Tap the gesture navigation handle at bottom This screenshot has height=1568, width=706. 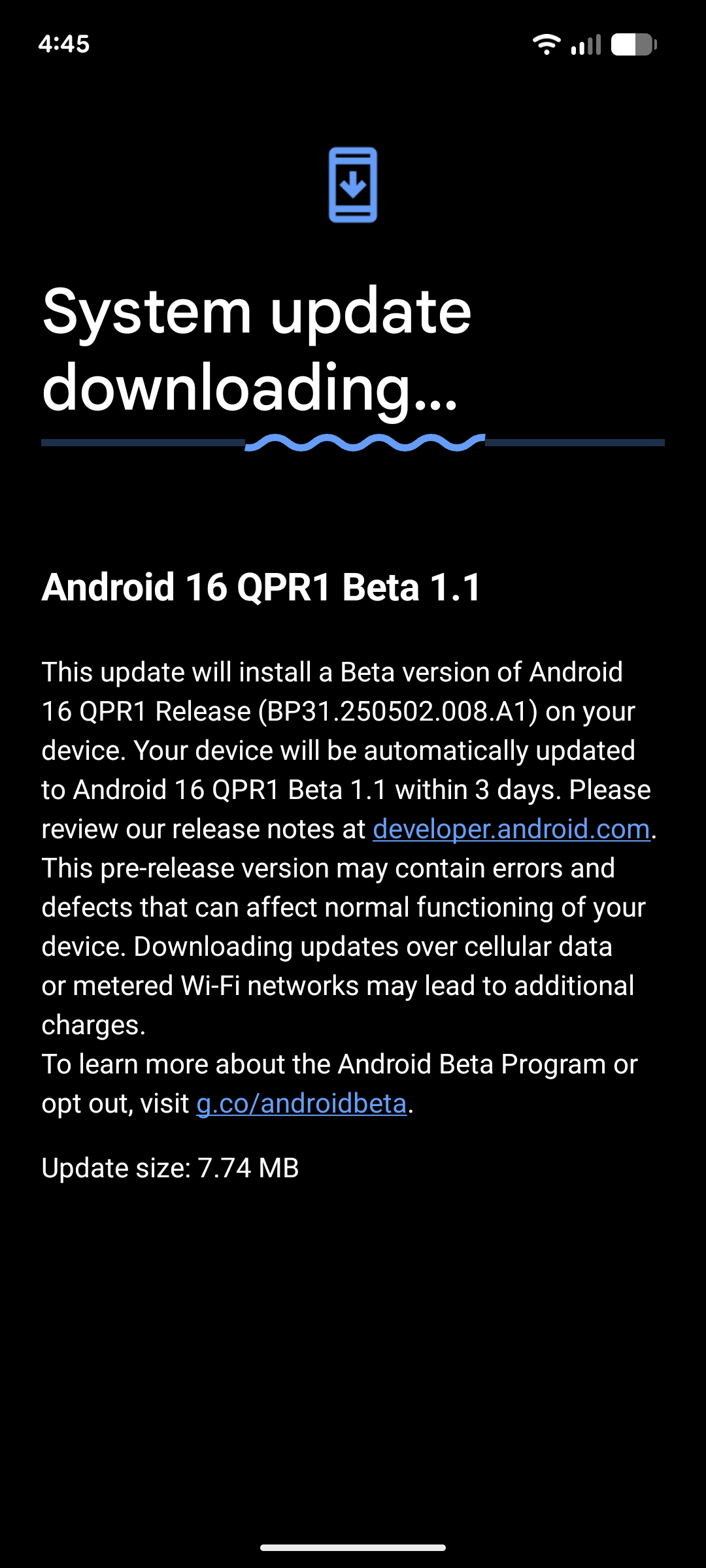pos(353,1548)
